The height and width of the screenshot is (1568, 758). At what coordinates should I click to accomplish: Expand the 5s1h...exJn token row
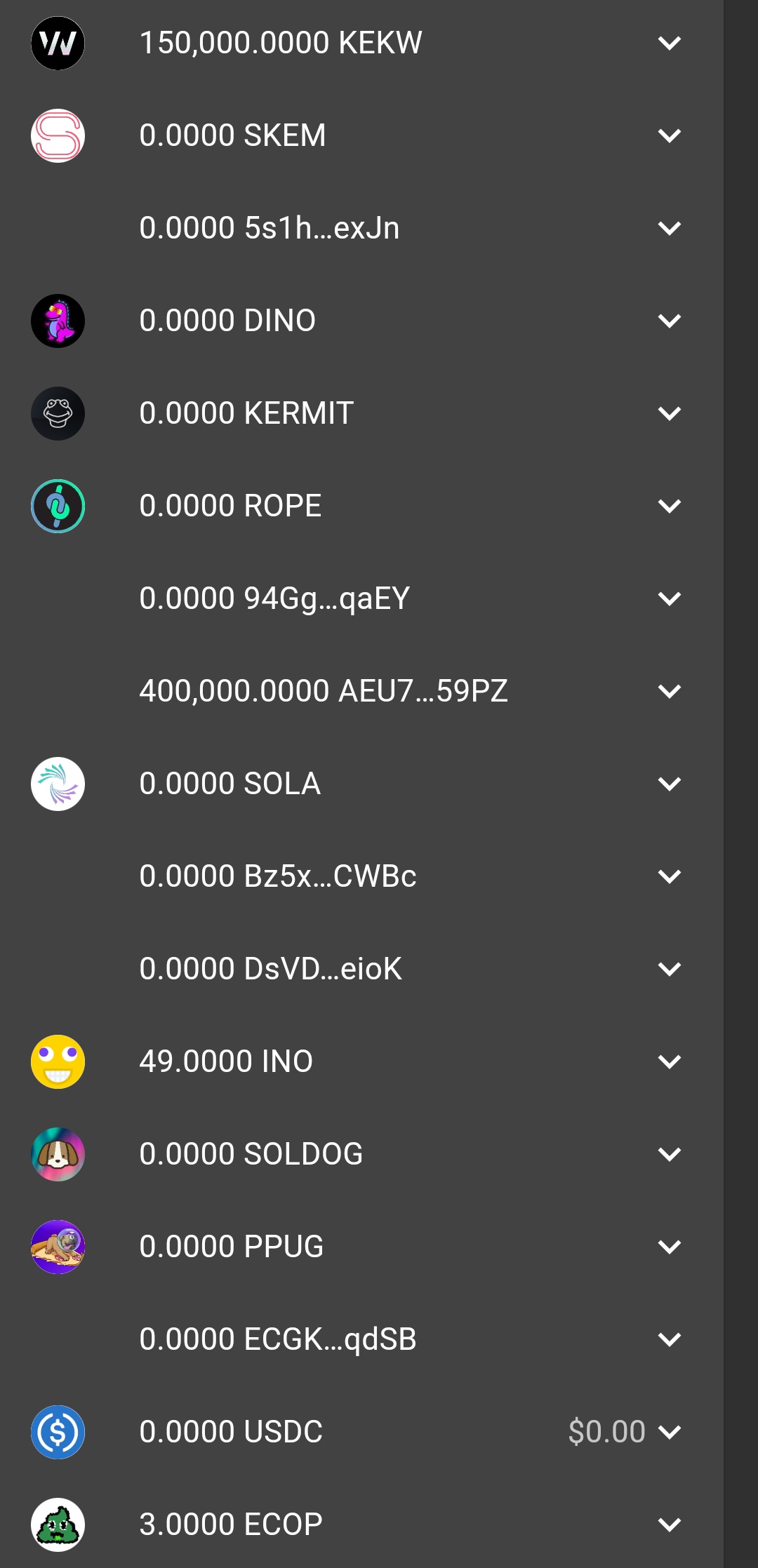tap(670, 229)
